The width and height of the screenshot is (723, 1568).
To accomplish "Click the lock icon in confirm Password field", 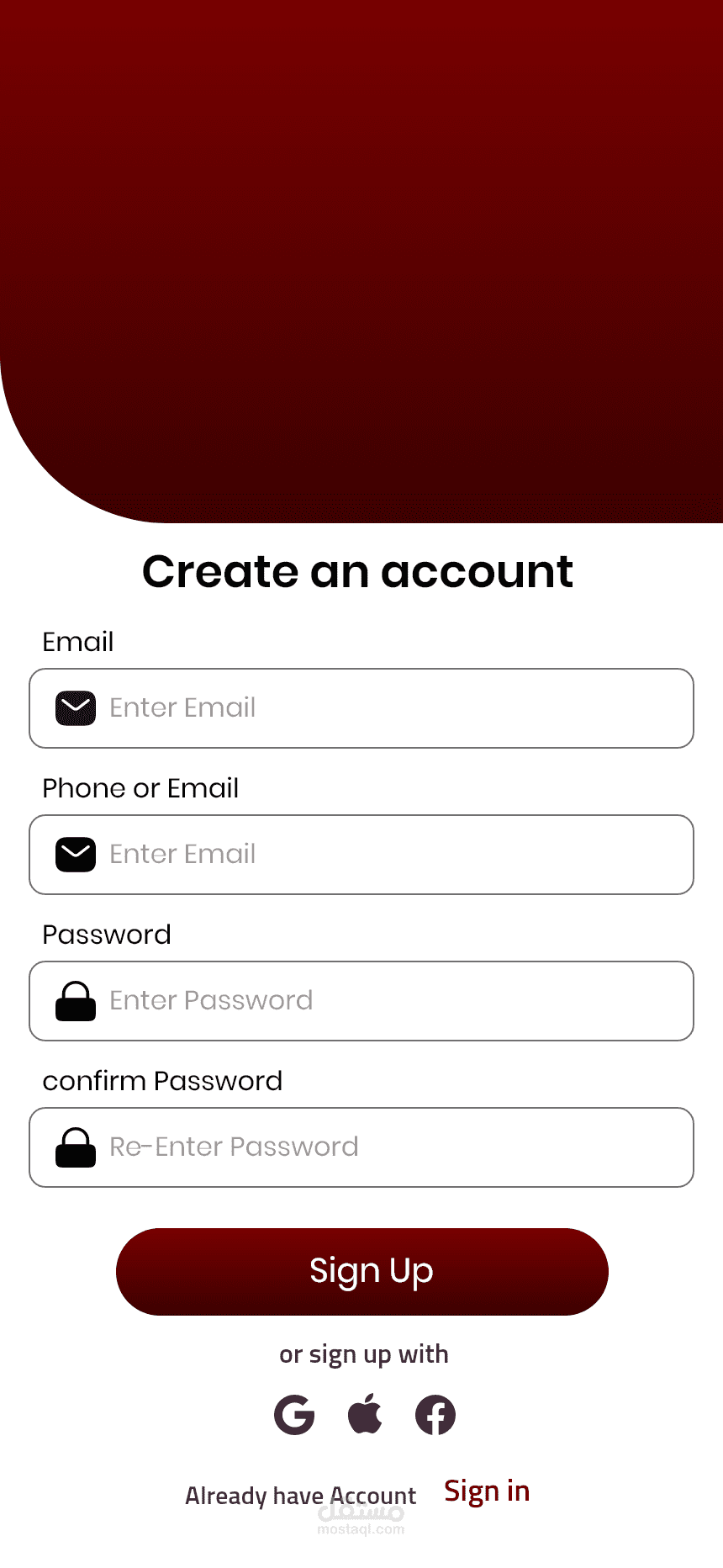I will tap(75, 1147).
